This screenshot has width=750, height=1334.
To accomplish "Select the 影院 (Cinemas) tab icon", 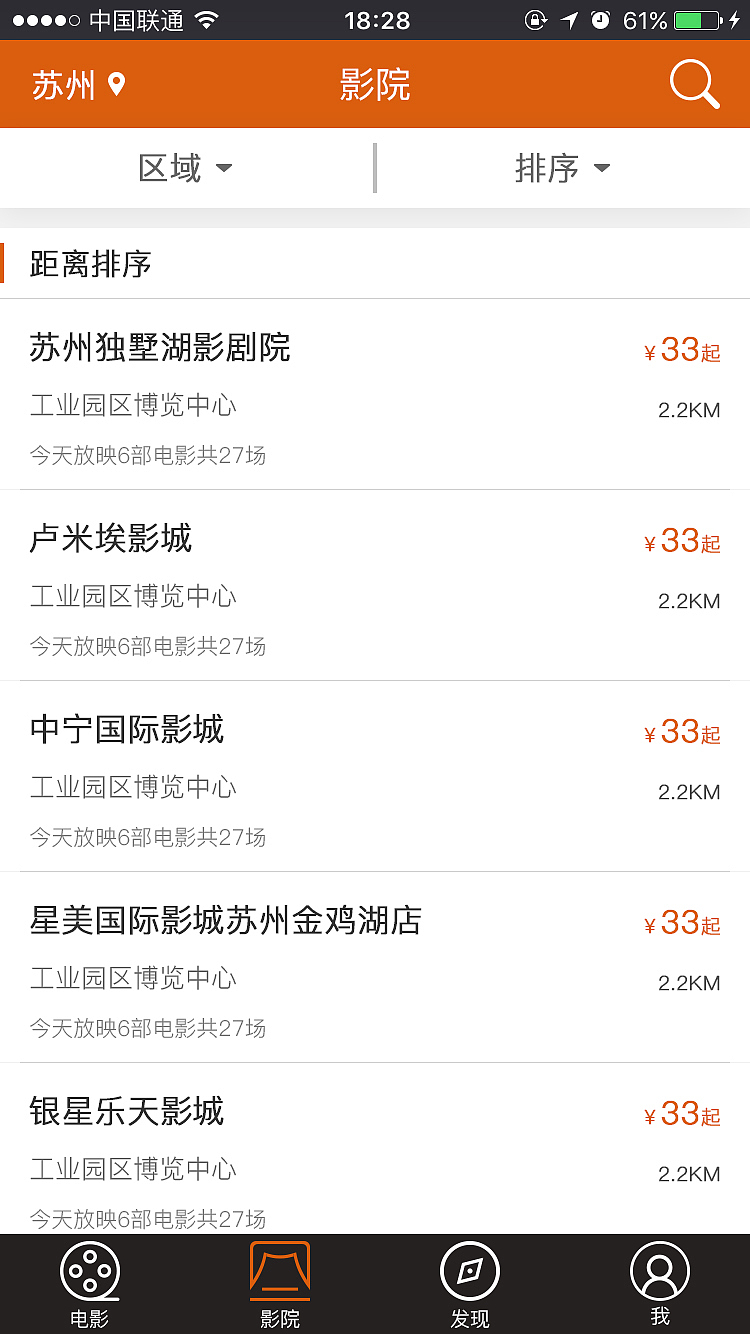I will point(280,1272).
